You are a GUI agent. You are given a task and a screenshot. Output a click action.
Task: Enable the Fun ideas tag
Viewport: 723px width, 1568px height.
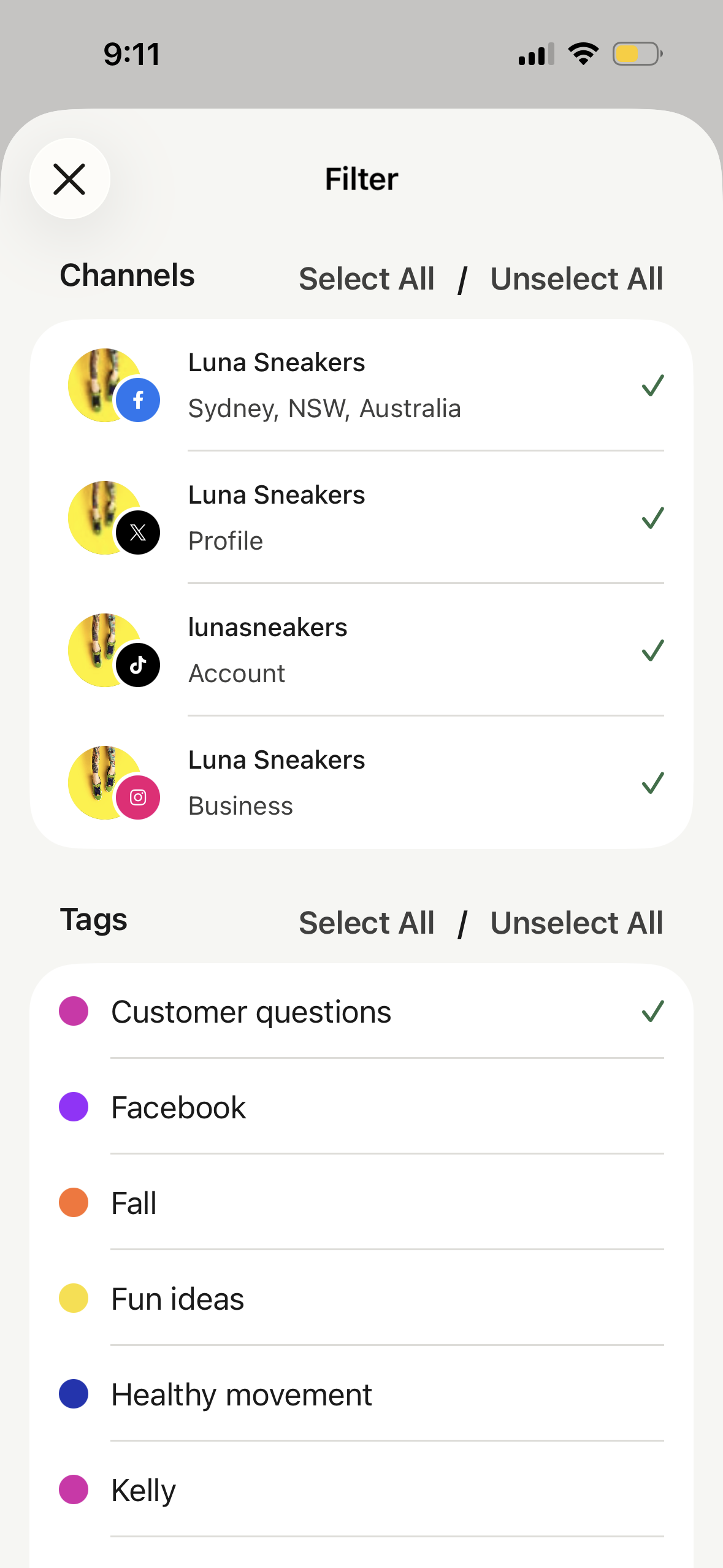tap(362, 1299)
